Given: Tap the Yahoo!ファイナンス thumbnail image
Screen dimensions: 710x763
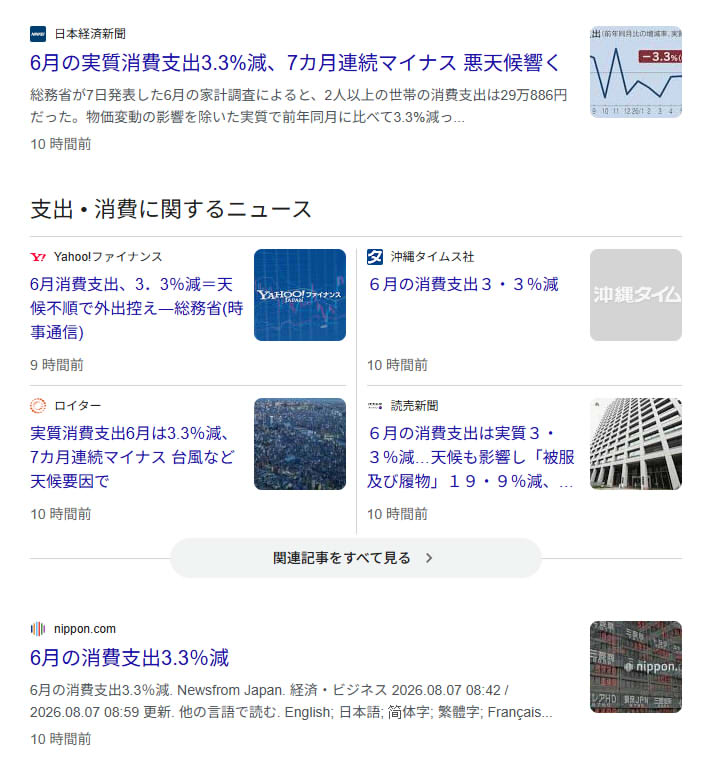Looking at the screenshot, I should point(300,295).
